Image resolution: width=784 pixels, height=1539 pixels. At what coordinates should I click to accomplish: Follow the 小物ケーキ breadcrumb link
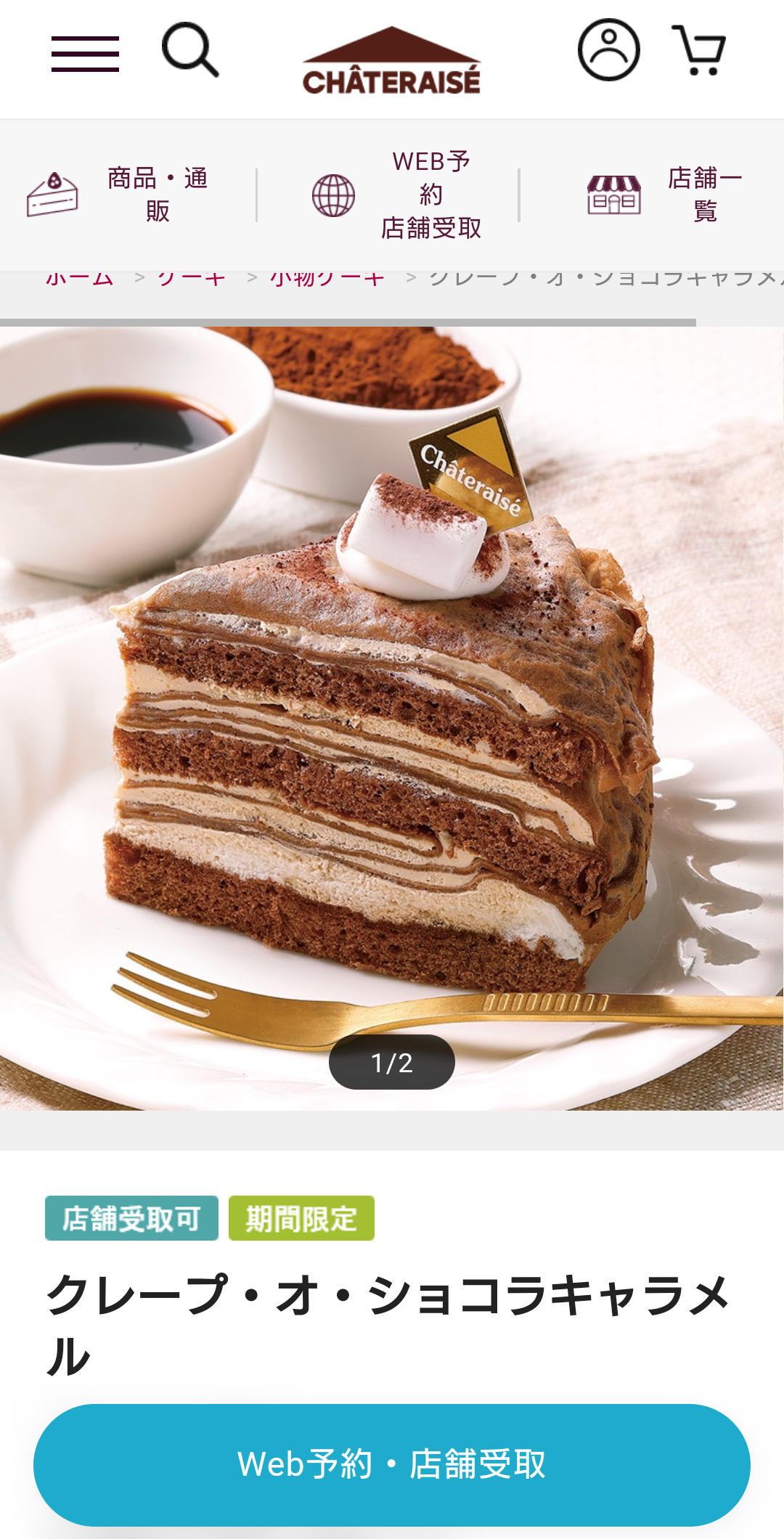coord(327,279)
